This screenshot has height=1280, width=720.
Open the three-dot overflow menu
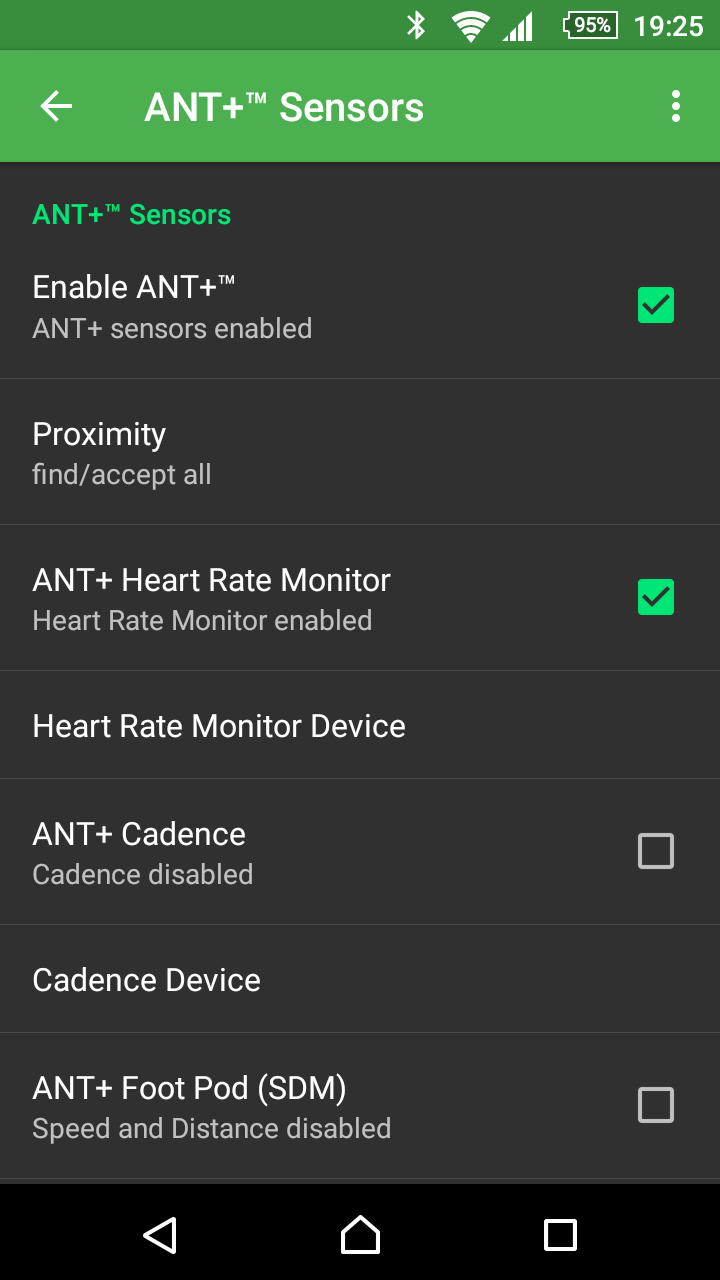(676, 106)
